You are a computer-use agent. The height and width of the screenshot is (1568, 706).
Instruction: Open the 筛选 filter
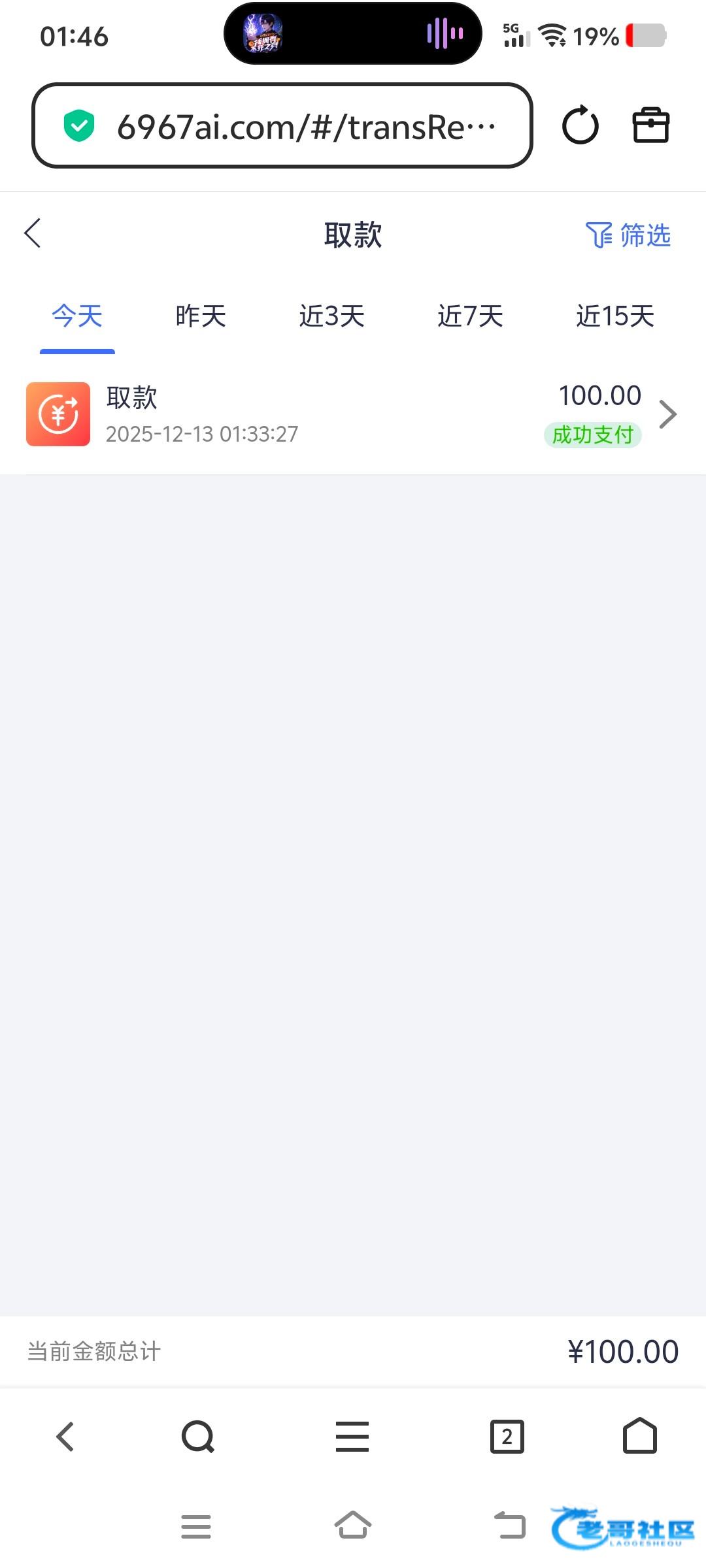point(628,235)
